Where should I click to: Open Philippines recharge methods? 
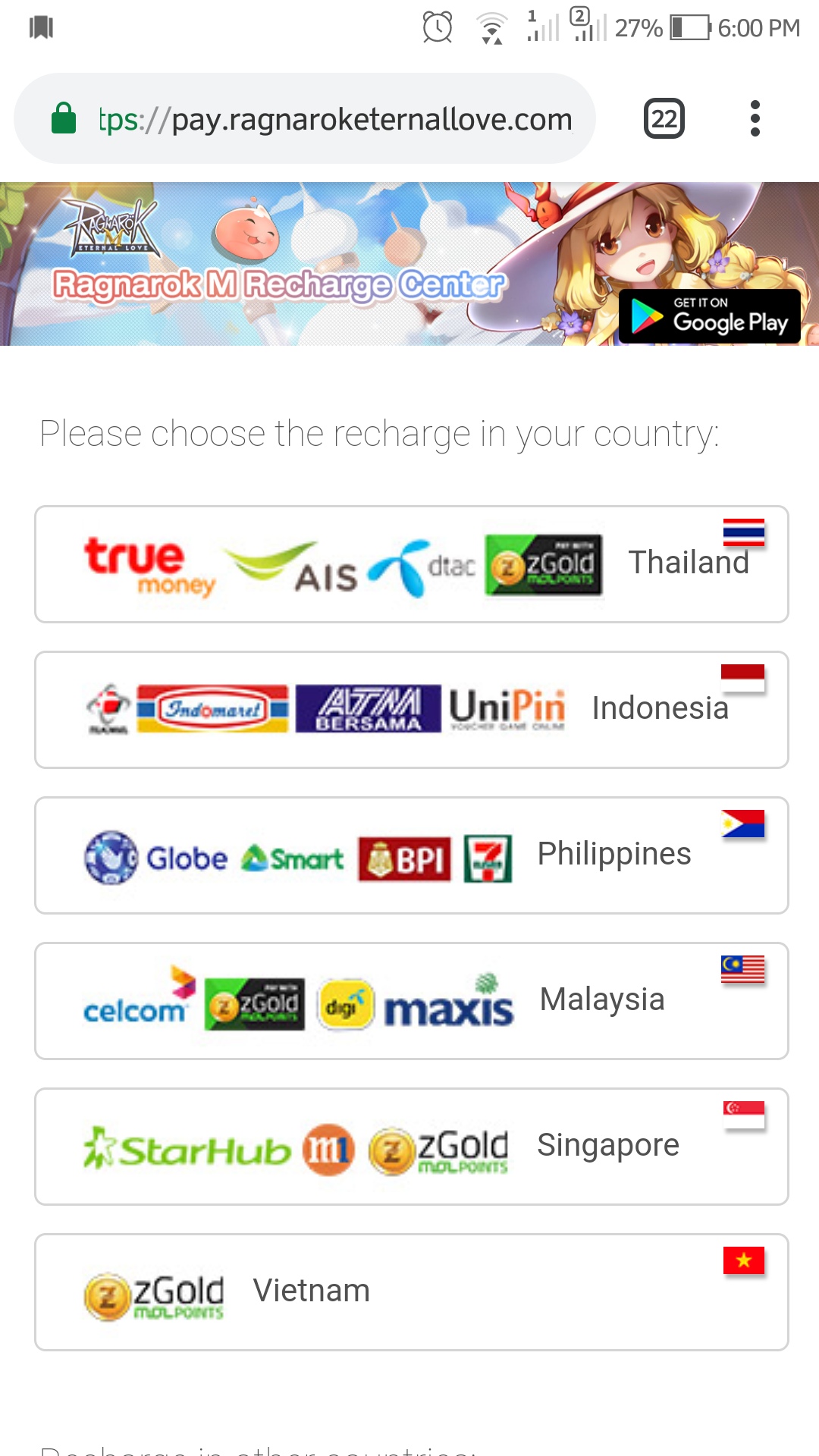tap(412, 855)
